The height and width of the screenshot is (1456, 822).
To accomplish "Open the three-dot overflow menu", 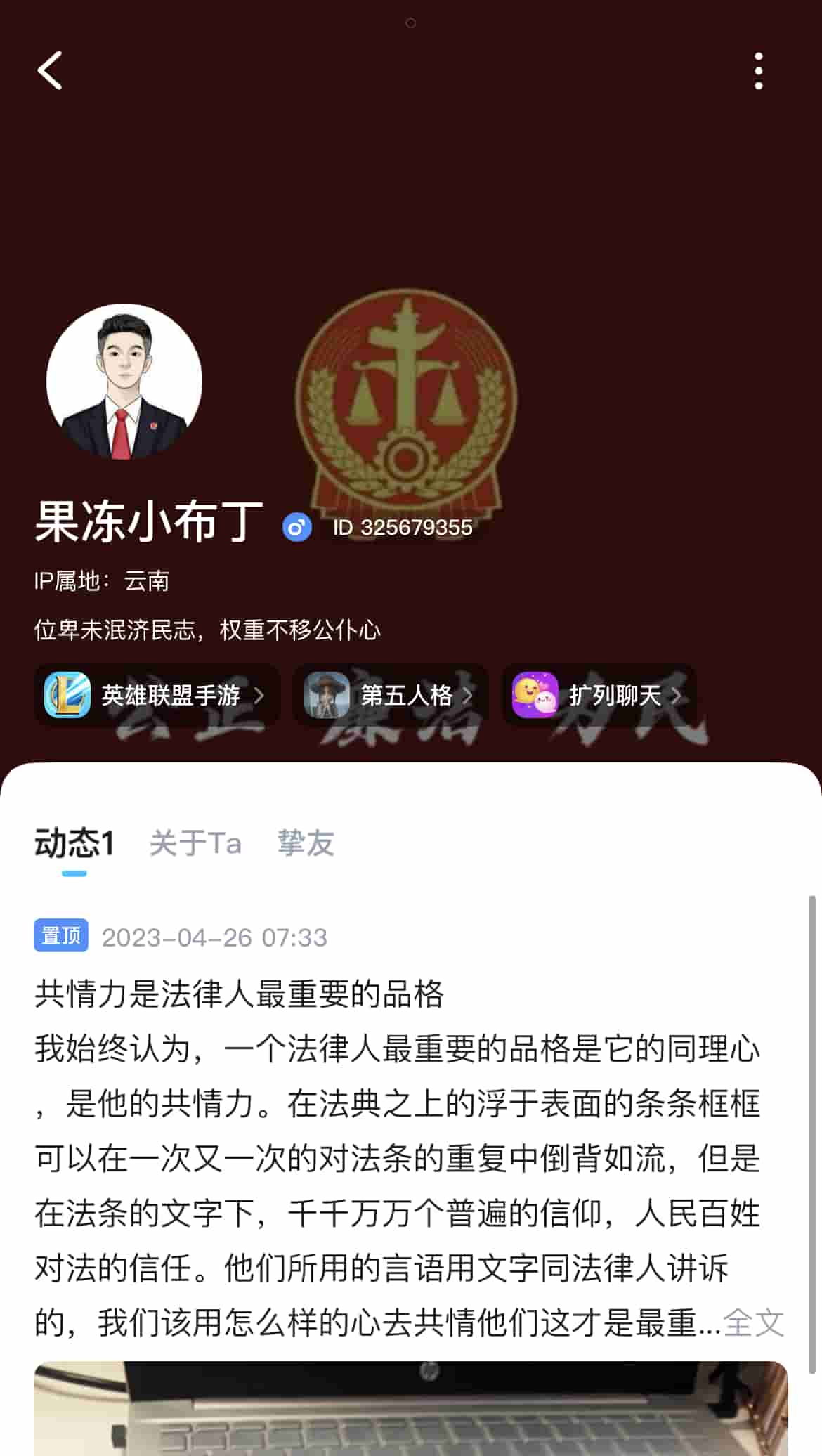I will point(758,70).
